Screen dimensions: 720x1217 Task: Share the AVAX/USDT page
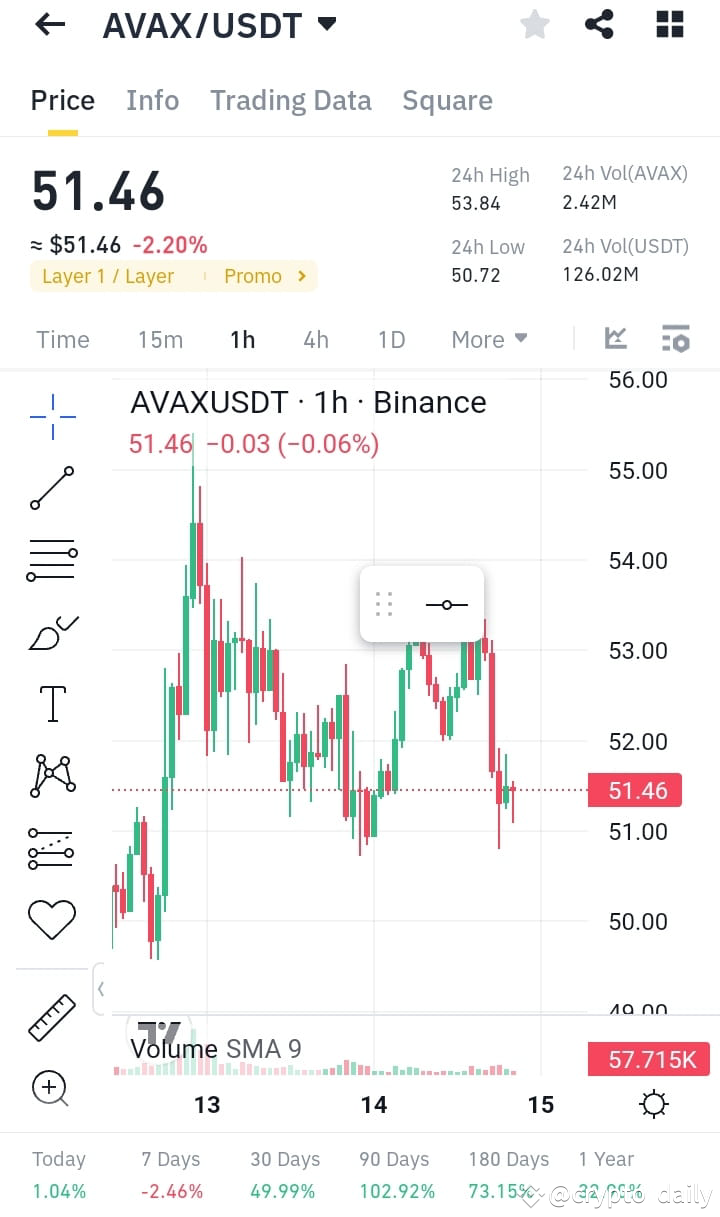(x=600, y=24)
